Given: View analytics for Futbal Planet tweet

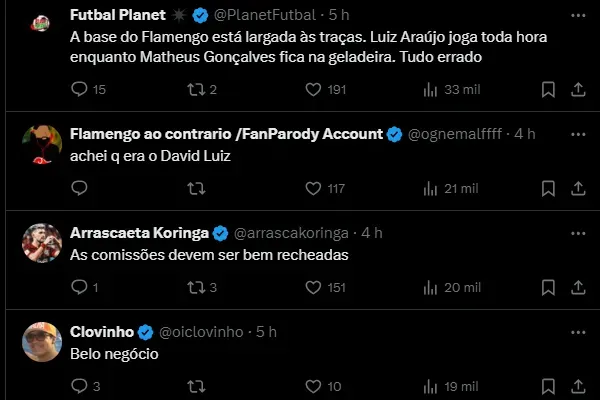Looking at the screenshot, I should coord(430,90).
